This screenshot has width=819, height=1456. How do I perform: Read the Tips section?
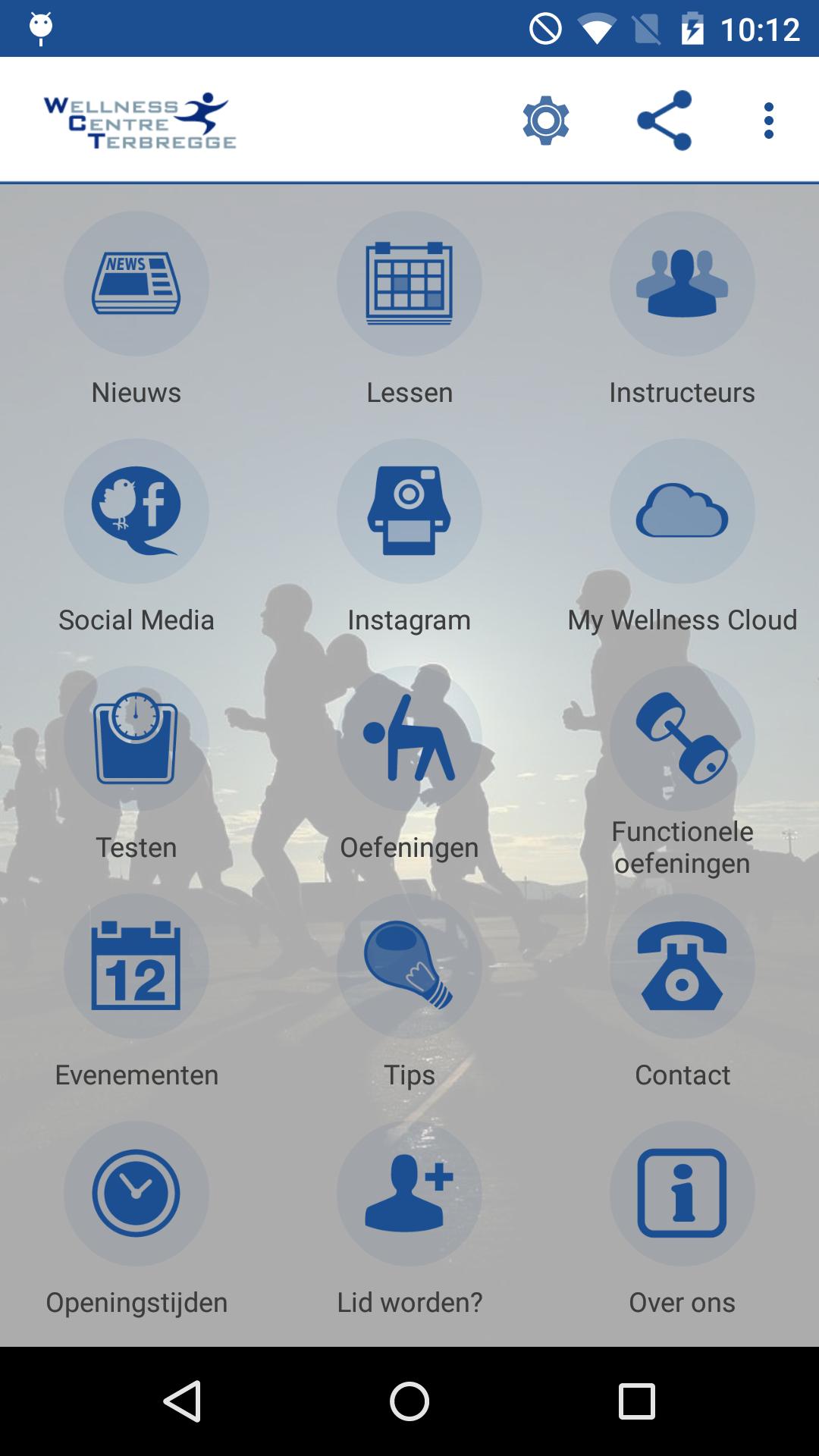tap(409, 966)
